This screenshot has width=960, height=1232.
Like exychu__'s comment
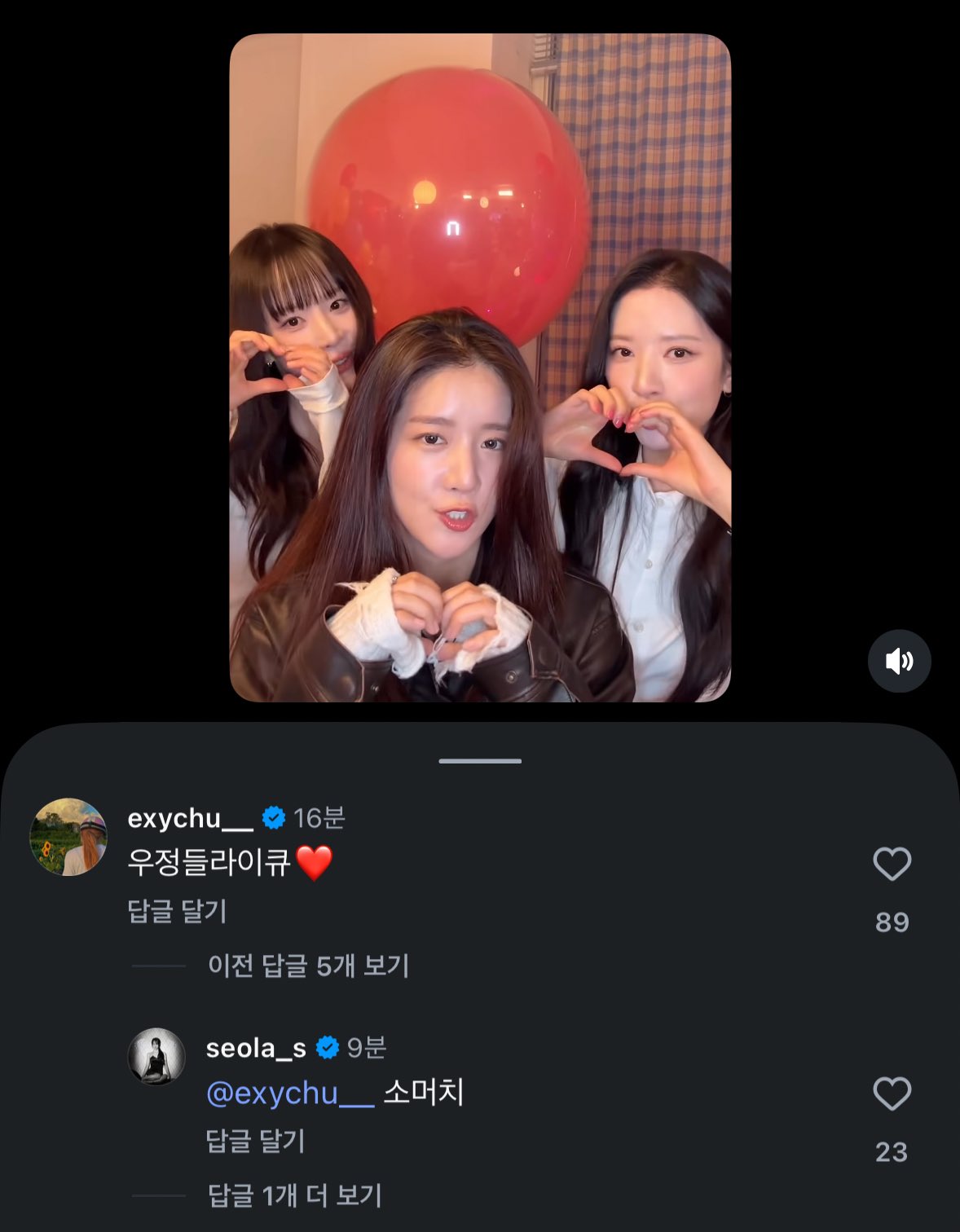(x=892, y=864)
